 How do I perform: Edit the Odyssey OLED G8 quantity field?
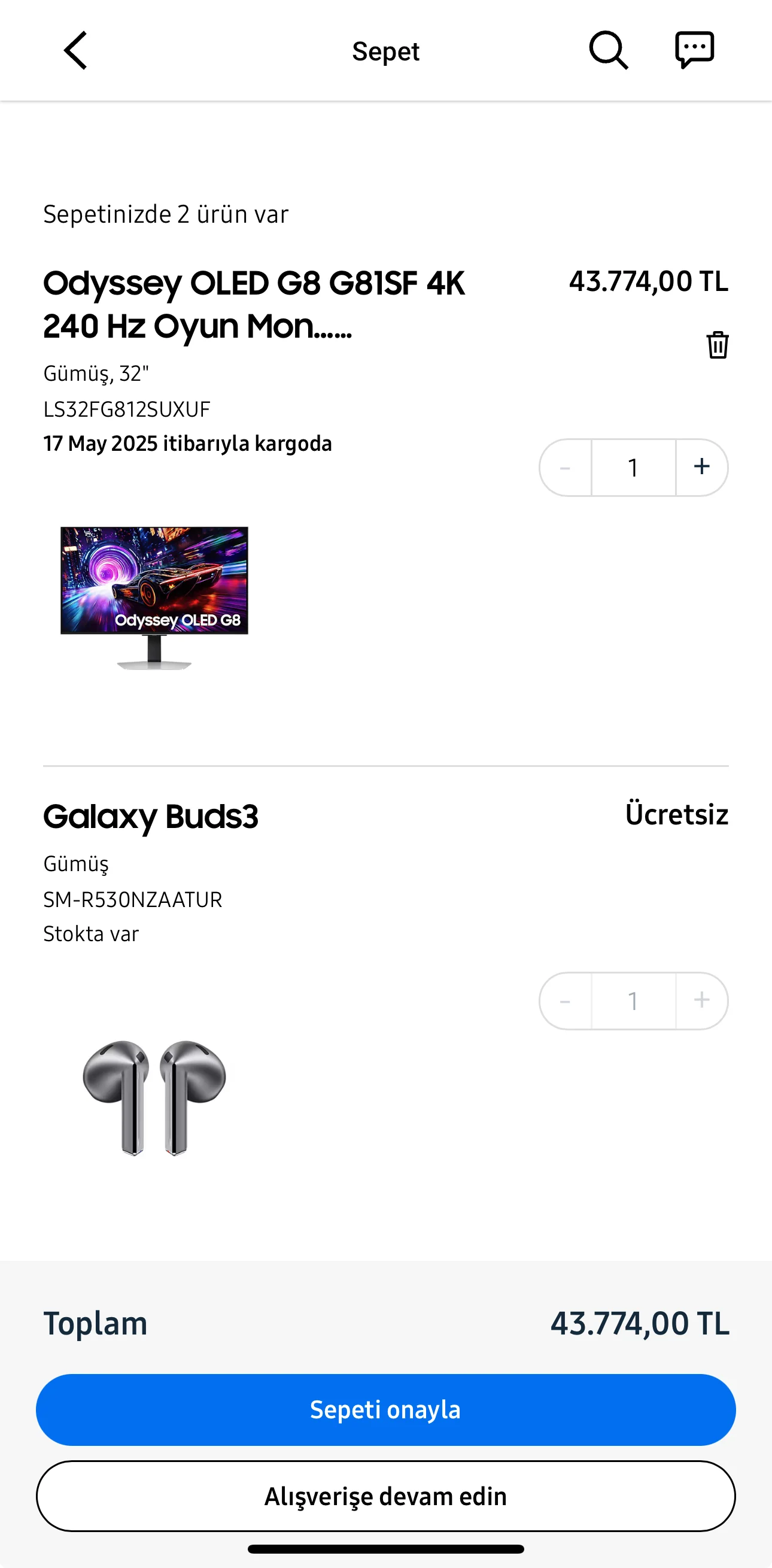tap(633, 468)
